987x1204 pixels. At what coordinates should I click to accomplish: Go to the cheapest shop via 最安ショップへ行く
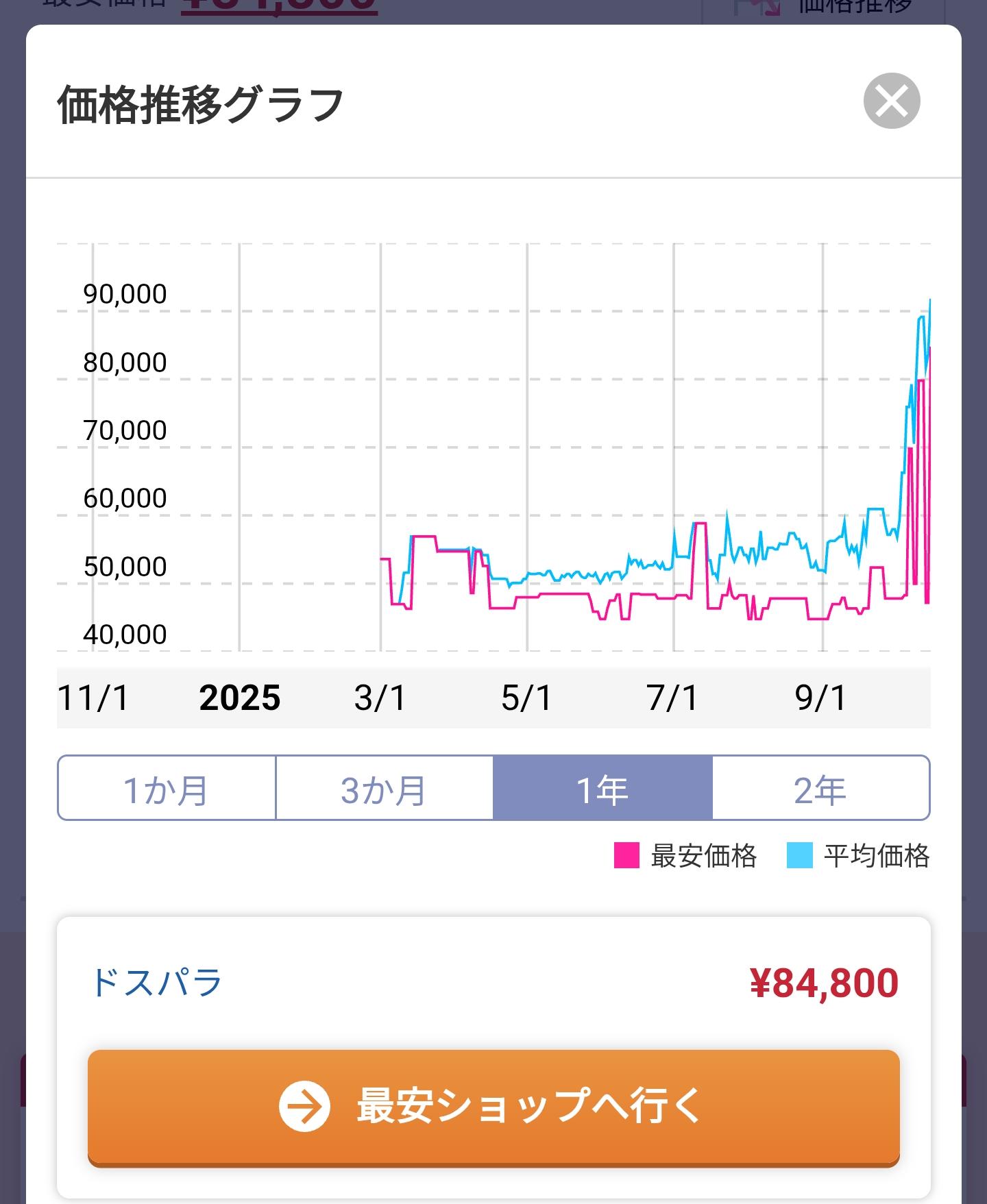pos(493,1106)
